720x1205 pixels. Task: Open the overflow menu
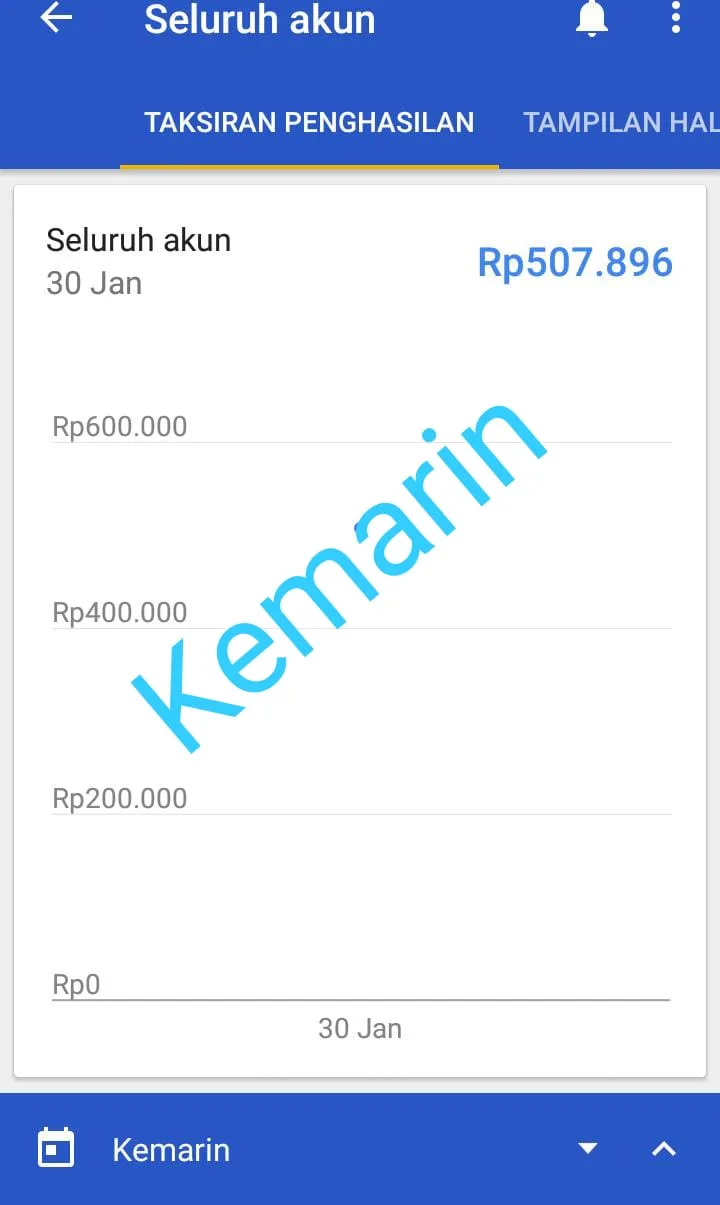(676, 18)
